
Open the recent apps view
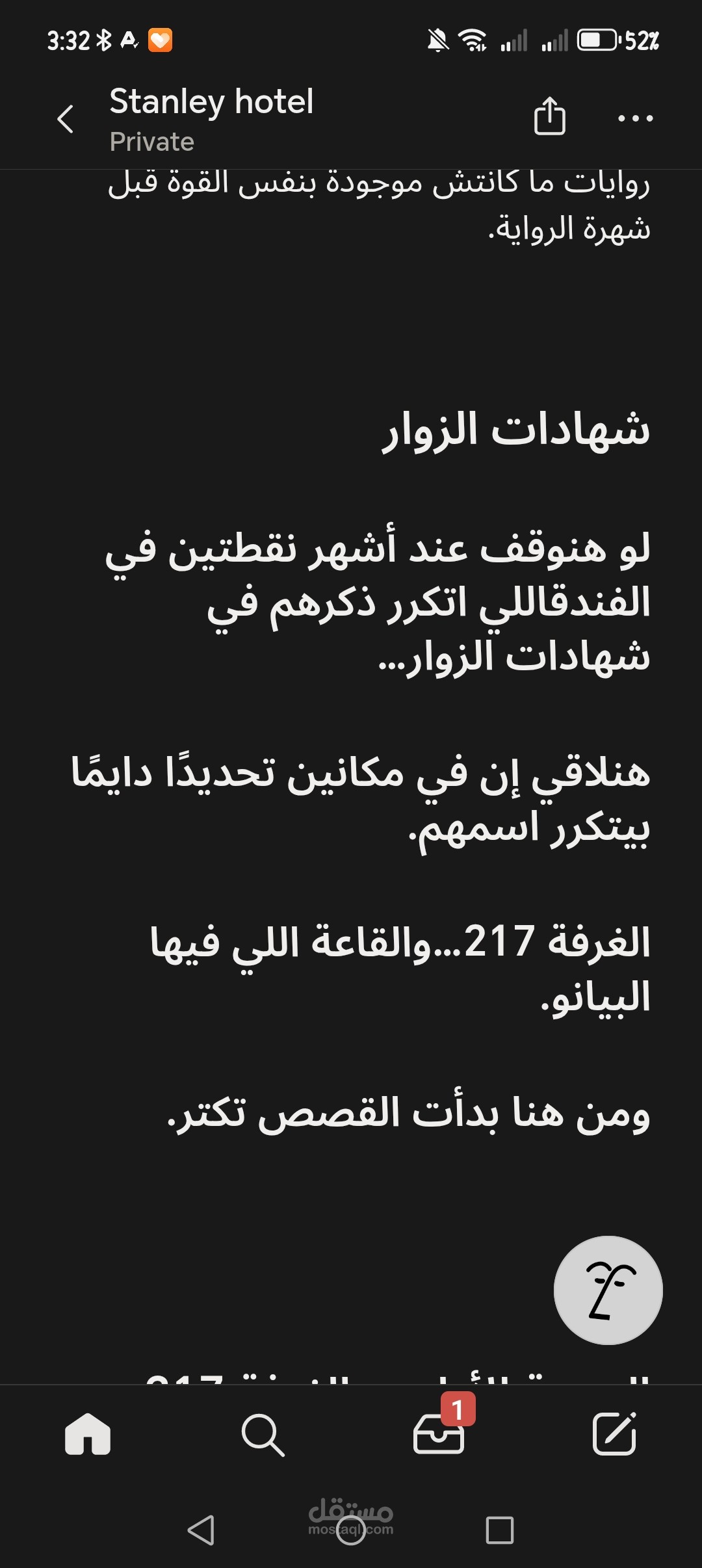(x=499, y=1530)
